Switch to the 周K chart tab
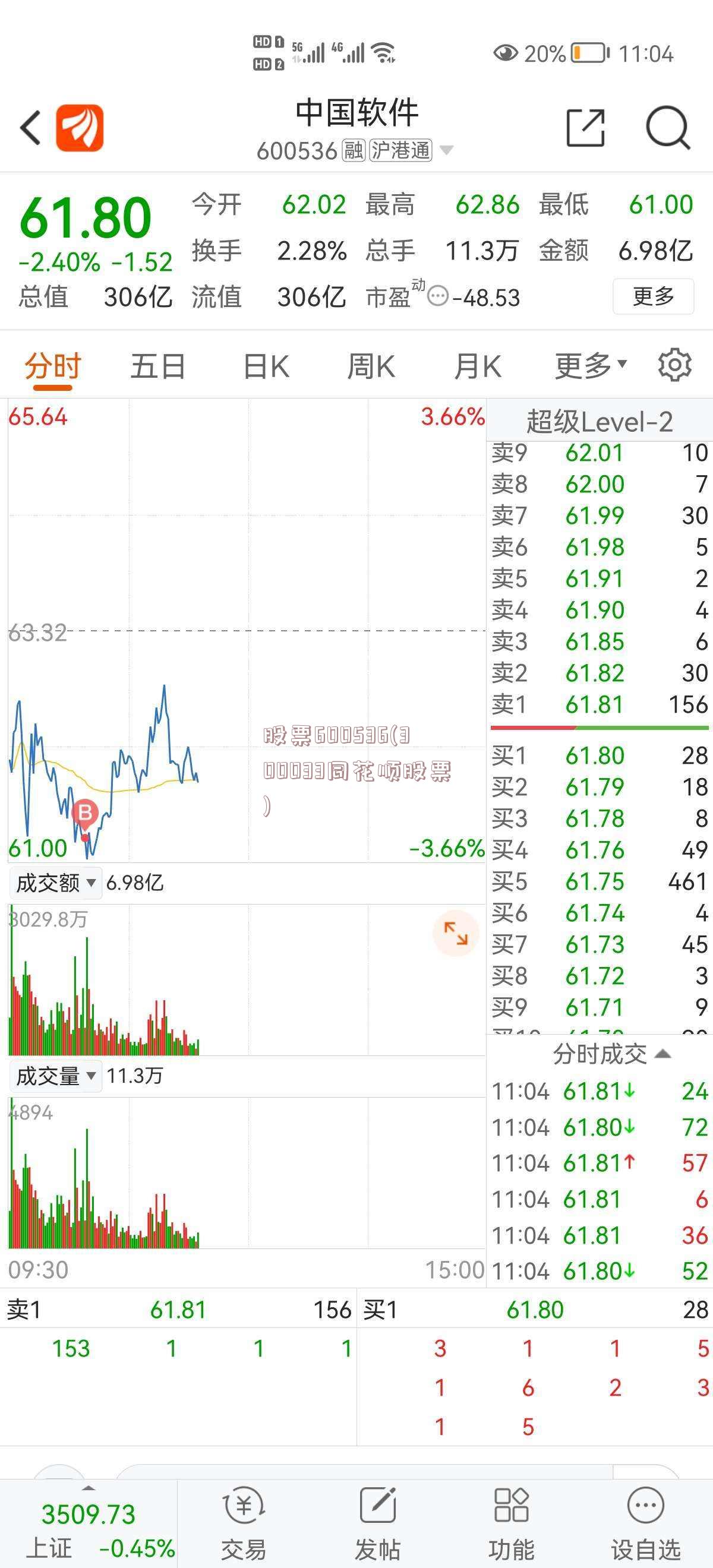The width and height of the screenshot is (713, 1568). 371,366
